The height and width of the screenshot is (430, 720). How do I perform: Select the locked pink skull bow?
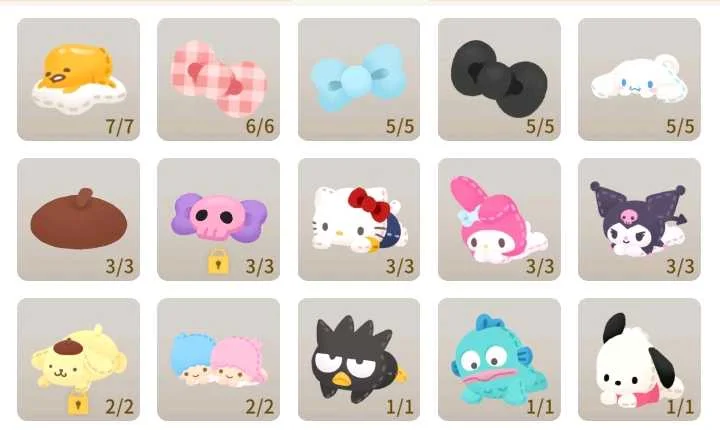click(218, 218)
